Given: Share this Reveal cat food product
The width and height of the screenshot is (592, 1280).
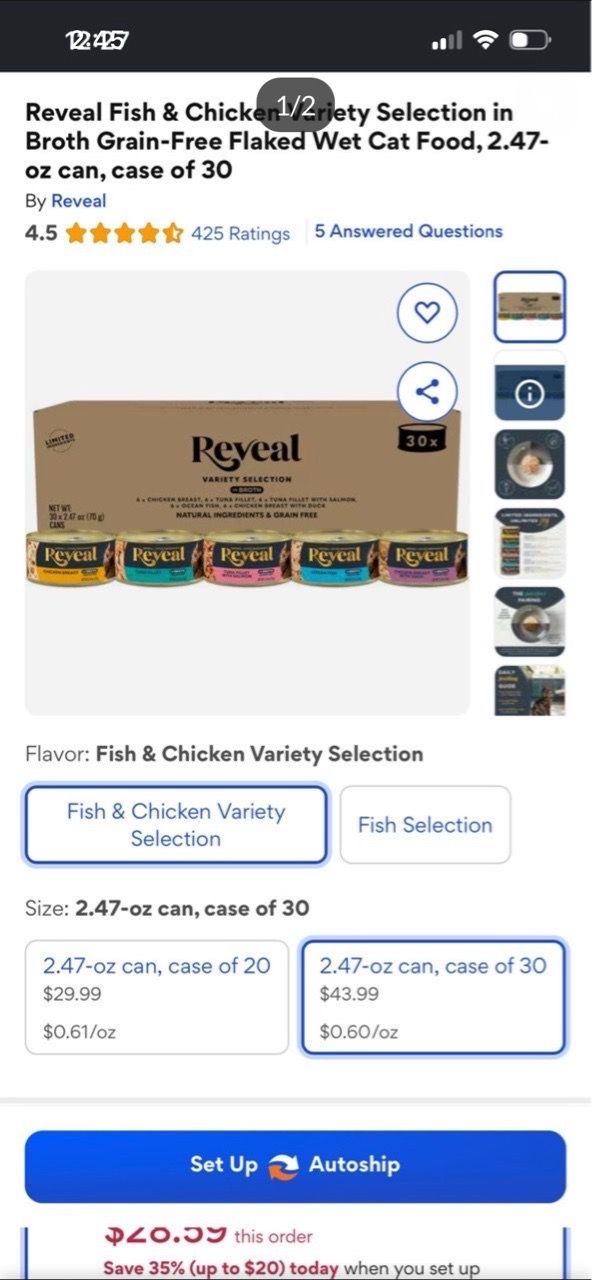Looking at the screenshot, I should [x=427, y=391].
